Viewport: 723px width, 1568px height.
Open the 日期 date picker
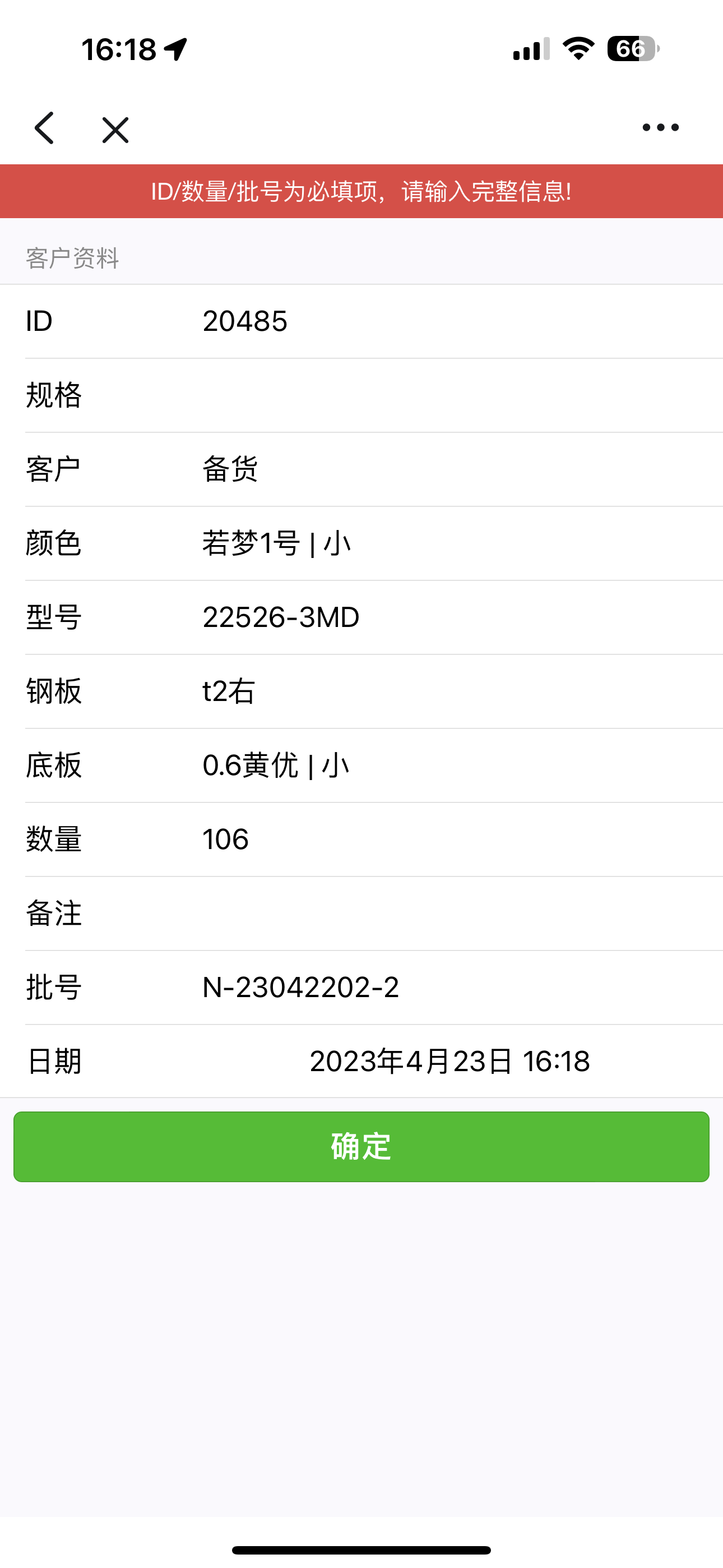[449, 1062]
